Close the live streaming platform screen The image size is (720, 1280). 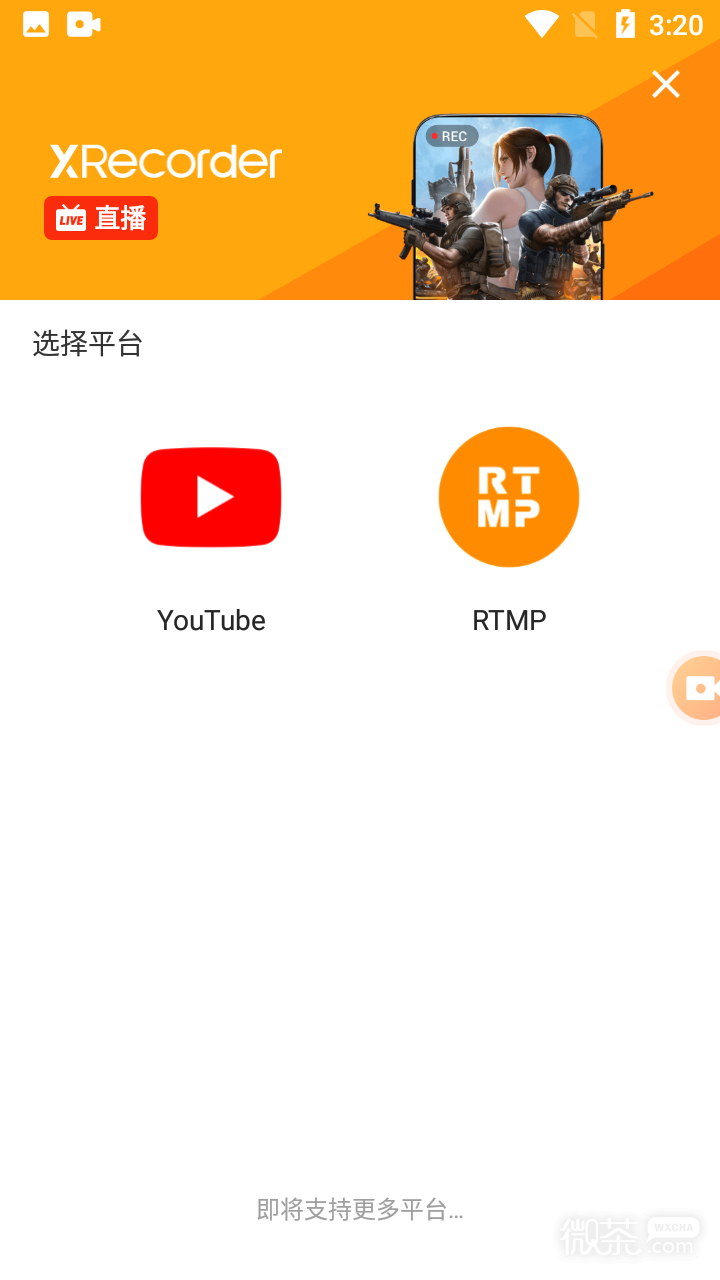[x=666, y=84]
